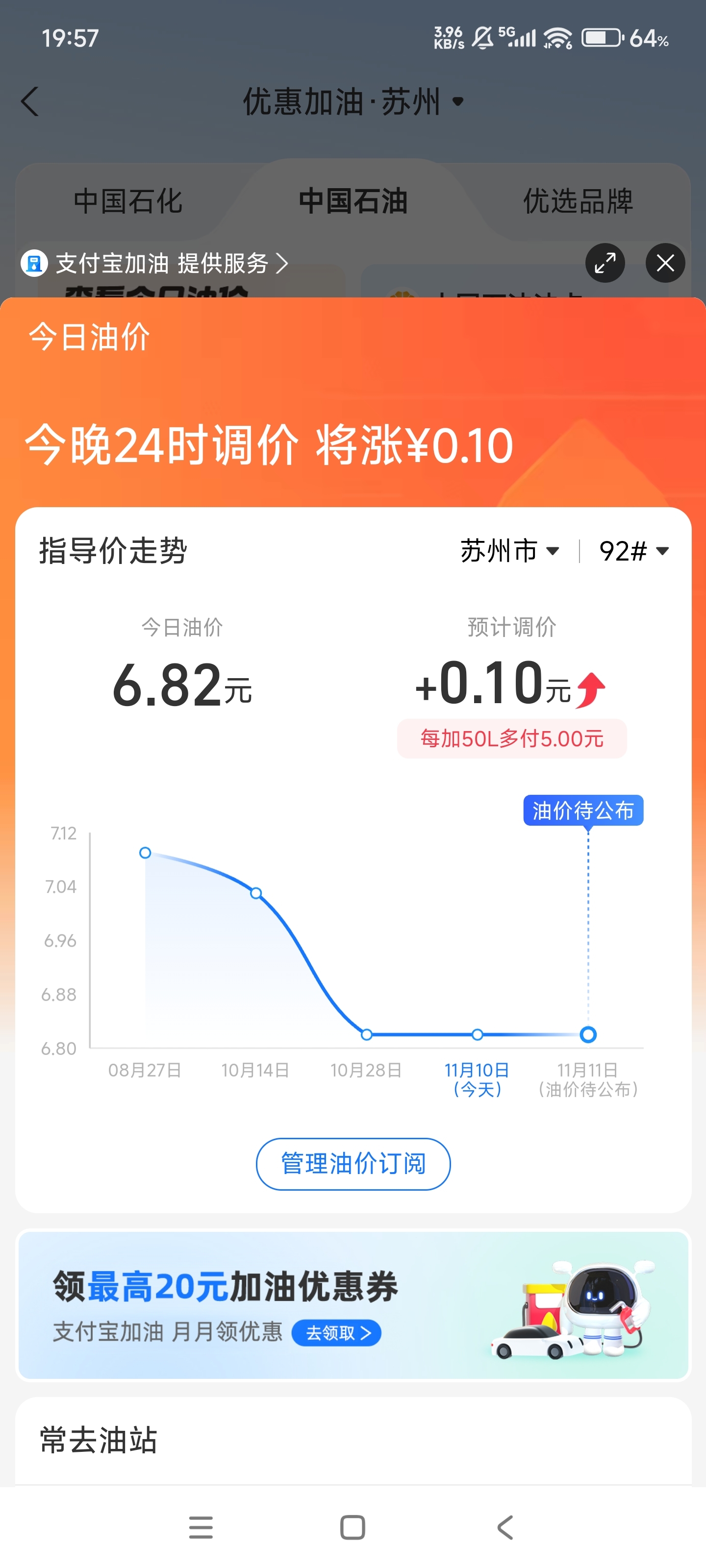706x1568 pixels.
Task: Tap the system back button
Action: (x=504, y=1527)
